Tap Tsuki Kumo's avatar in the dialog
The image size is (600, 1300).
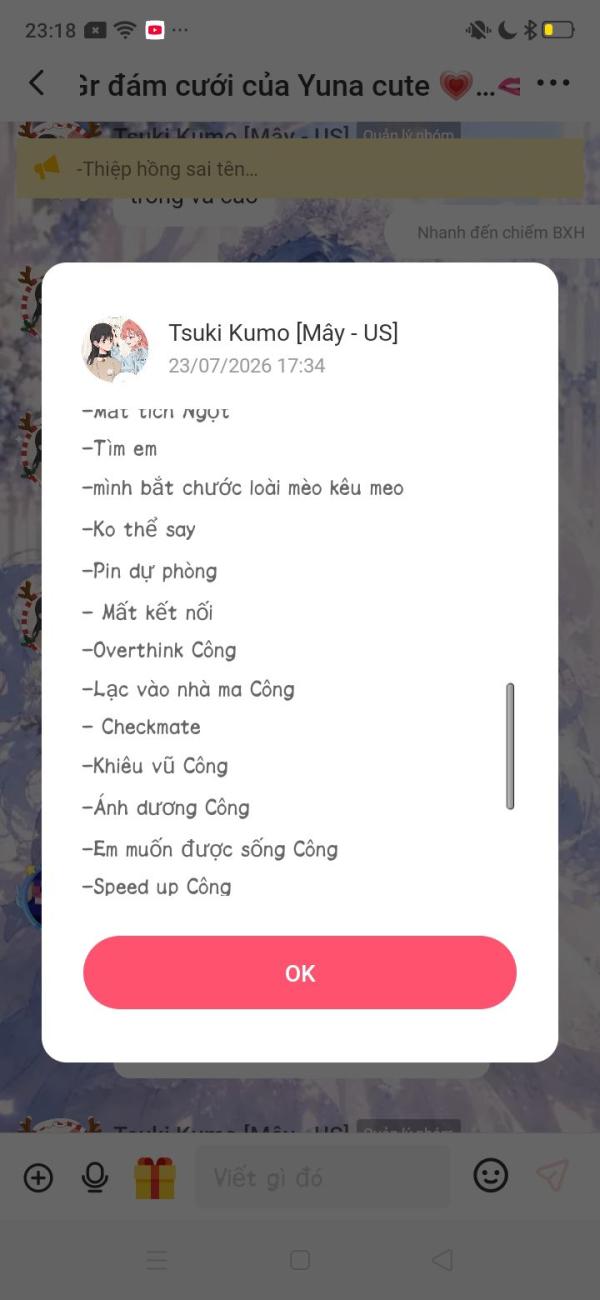tap(116, 349)
